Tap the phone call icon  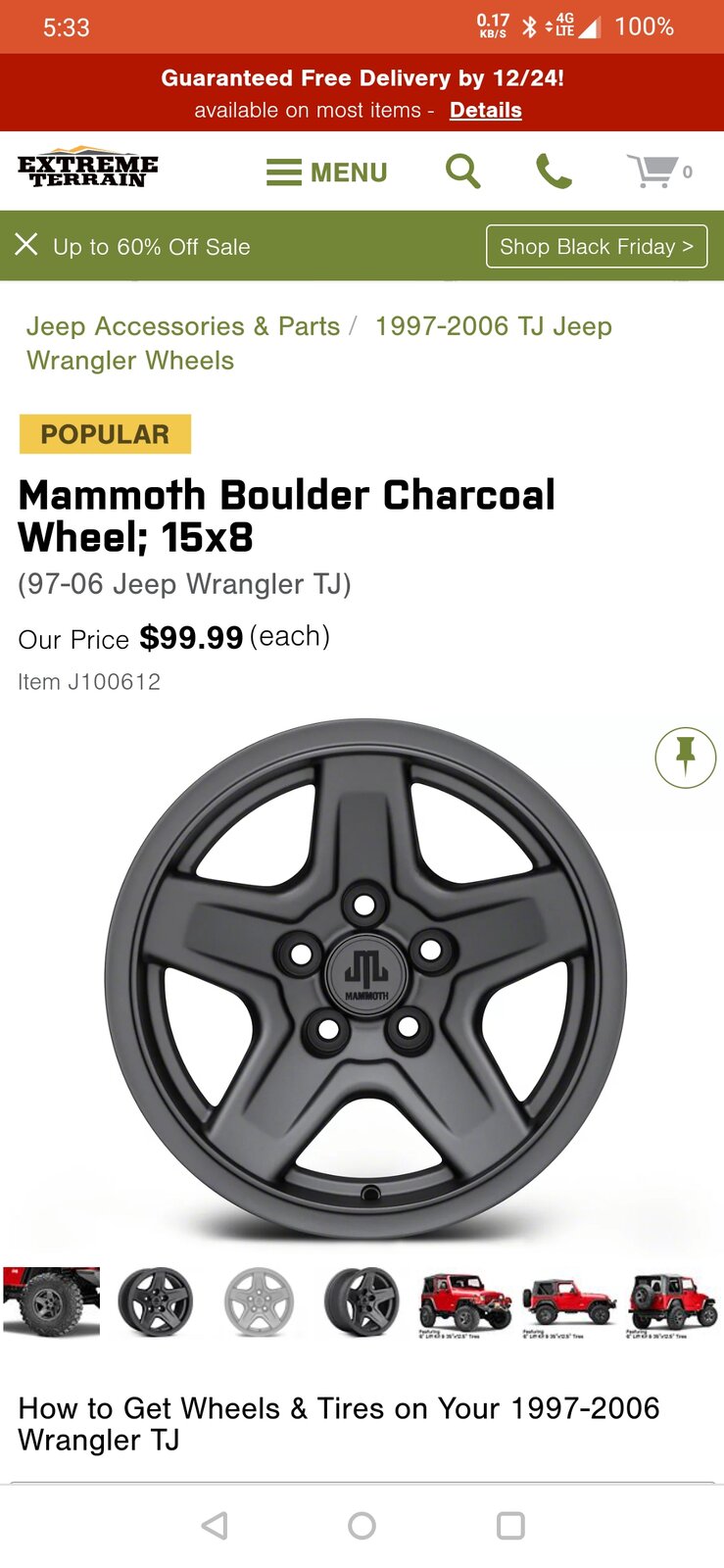554,172
